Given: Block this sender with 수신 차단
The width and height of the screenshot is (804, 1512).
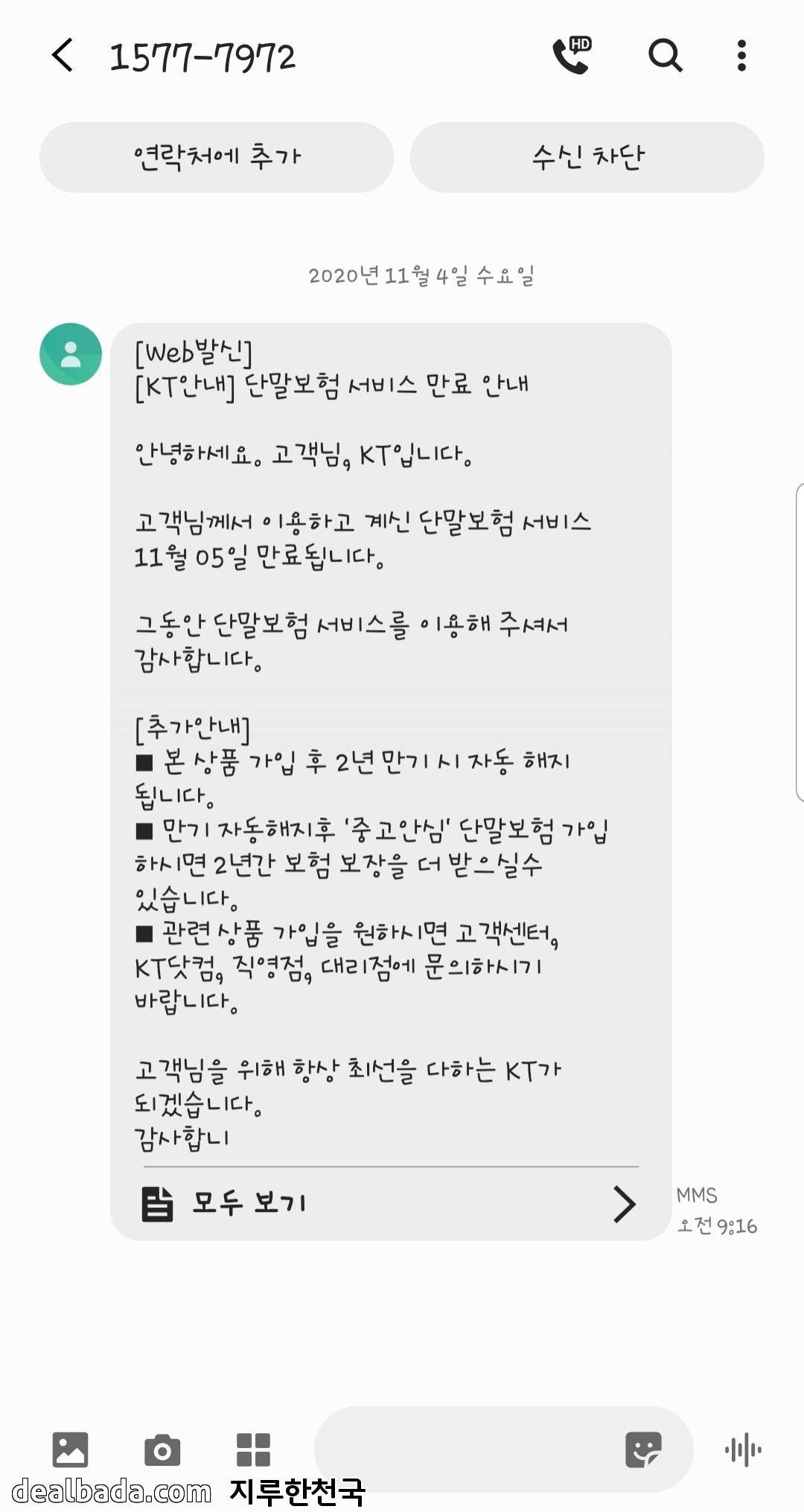Looking at the screenshot, I should coord(587,157).
